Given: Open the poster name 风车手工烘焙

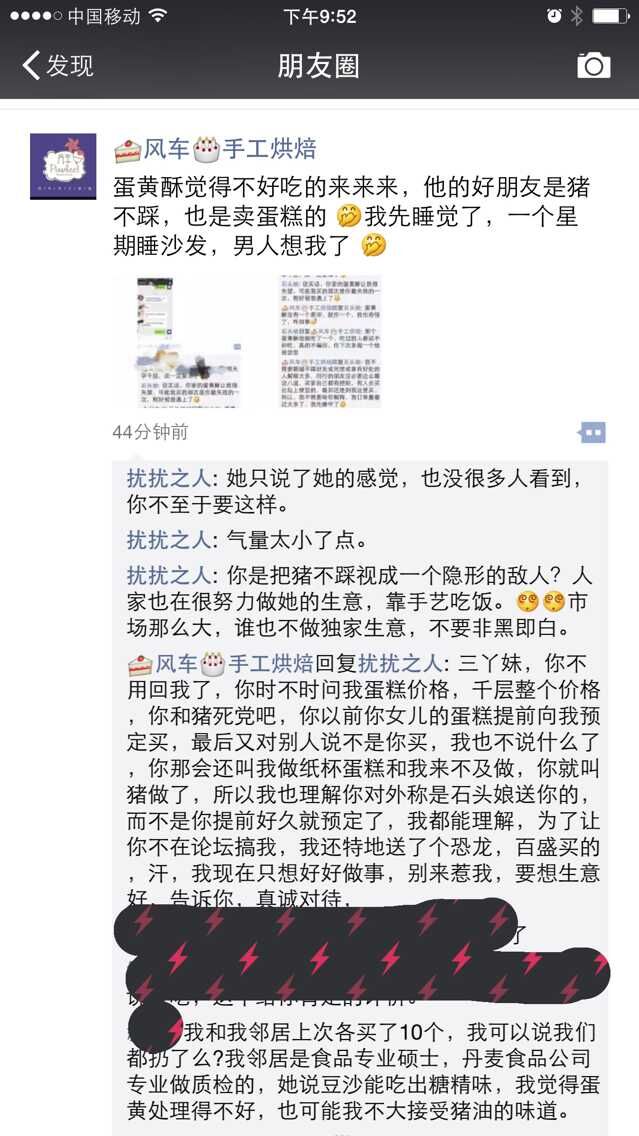Looking at the screenshot, I should [215, 149].
